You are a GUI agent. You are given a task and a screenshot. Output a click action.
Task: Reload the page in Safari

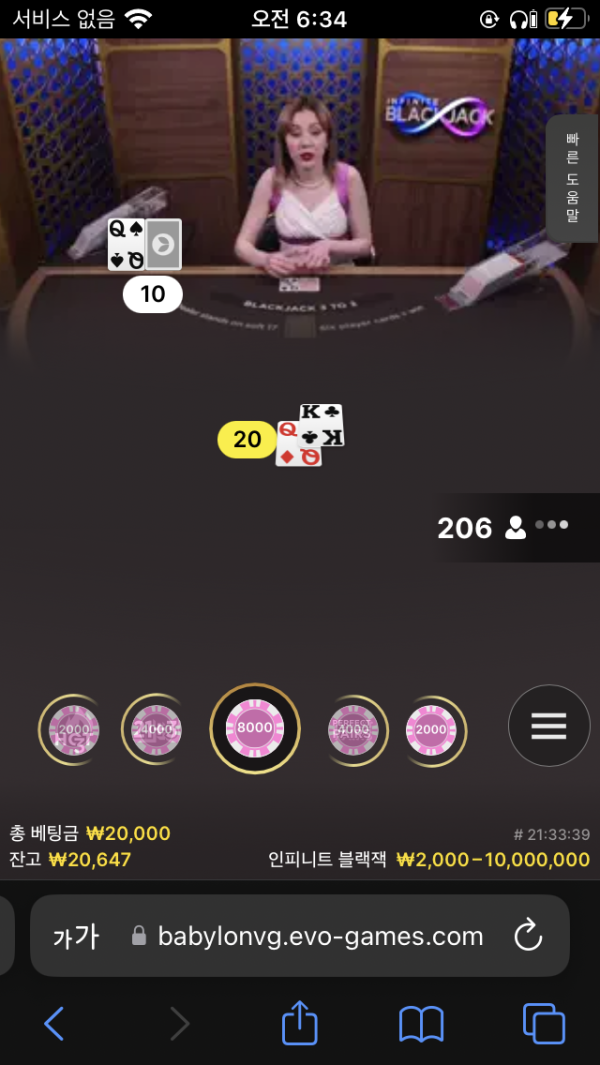point(527,936)
